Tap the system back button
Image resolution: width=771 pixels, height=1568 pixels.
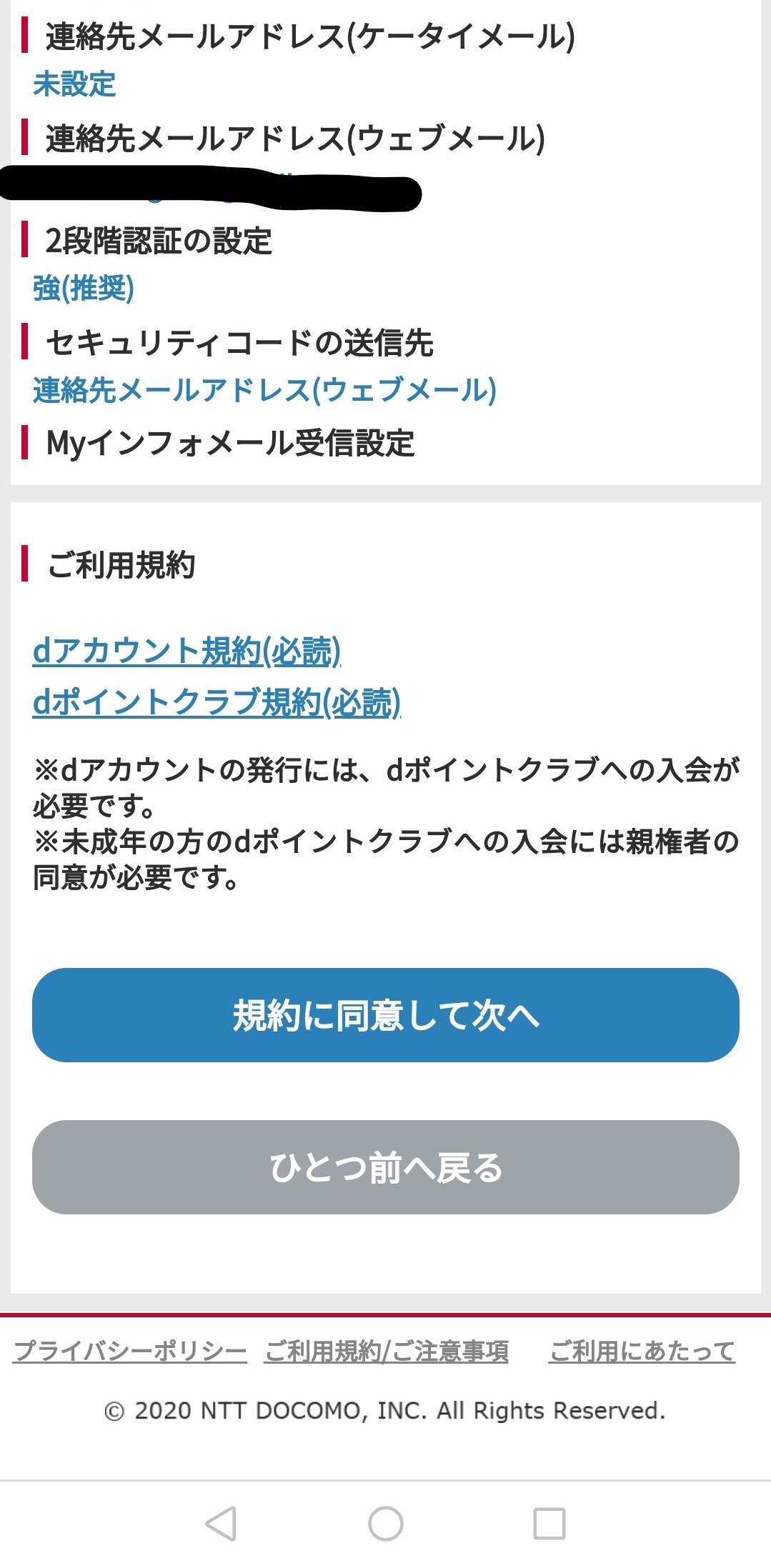coord(221,1524)
